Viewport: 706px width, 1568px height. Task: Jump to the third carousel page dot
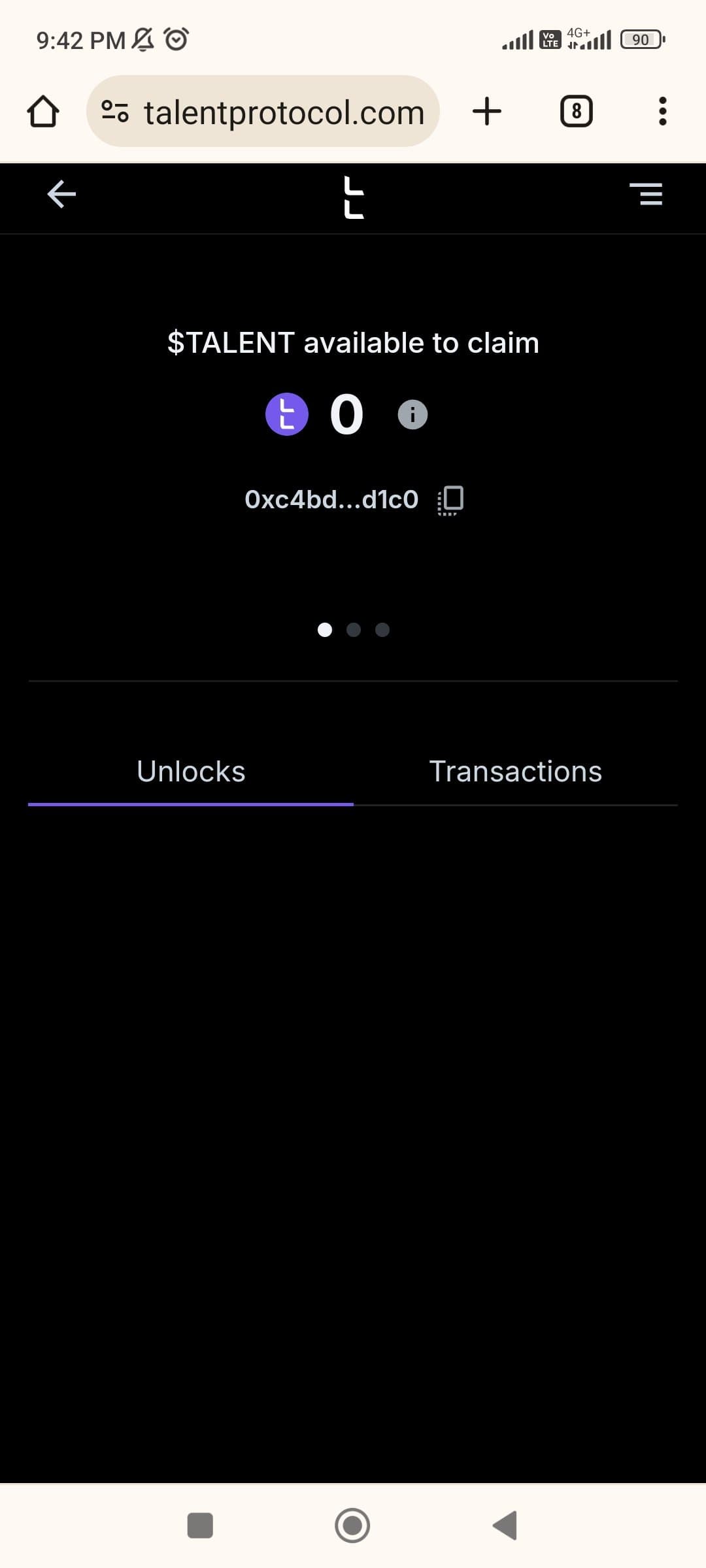coord(382,630)
